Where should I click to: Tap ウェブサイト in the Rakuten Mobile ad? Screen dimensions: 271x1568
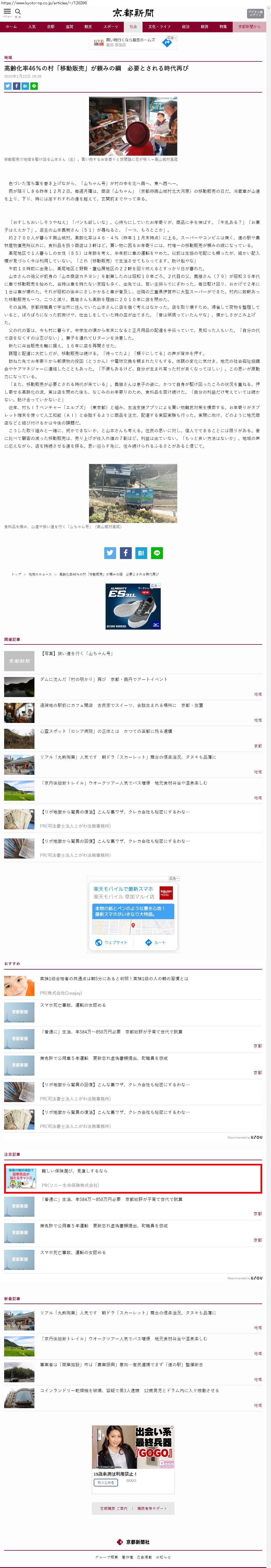[111, 942]
